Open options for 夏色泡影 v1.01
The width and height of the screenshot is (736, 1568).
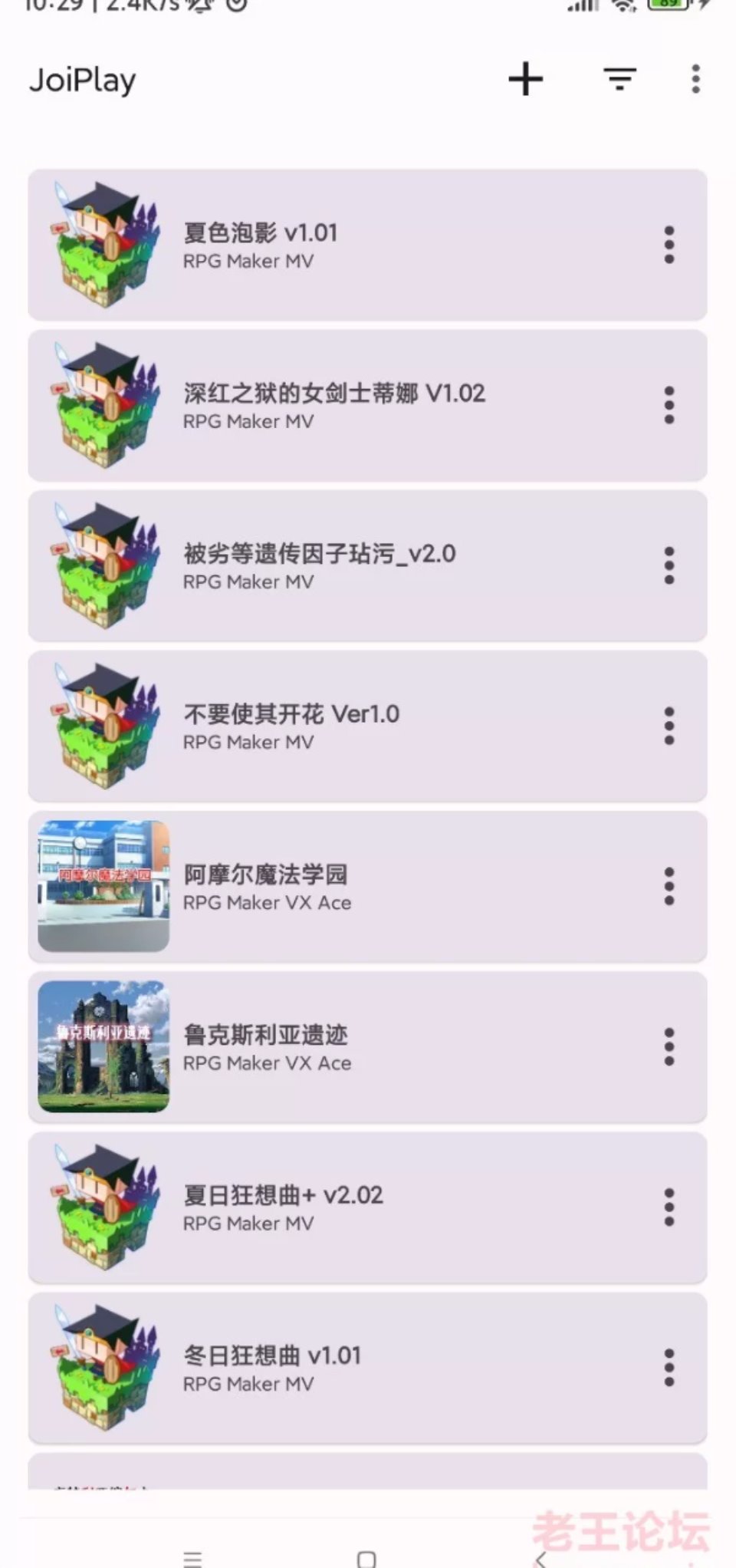click(x=669, y=245)
